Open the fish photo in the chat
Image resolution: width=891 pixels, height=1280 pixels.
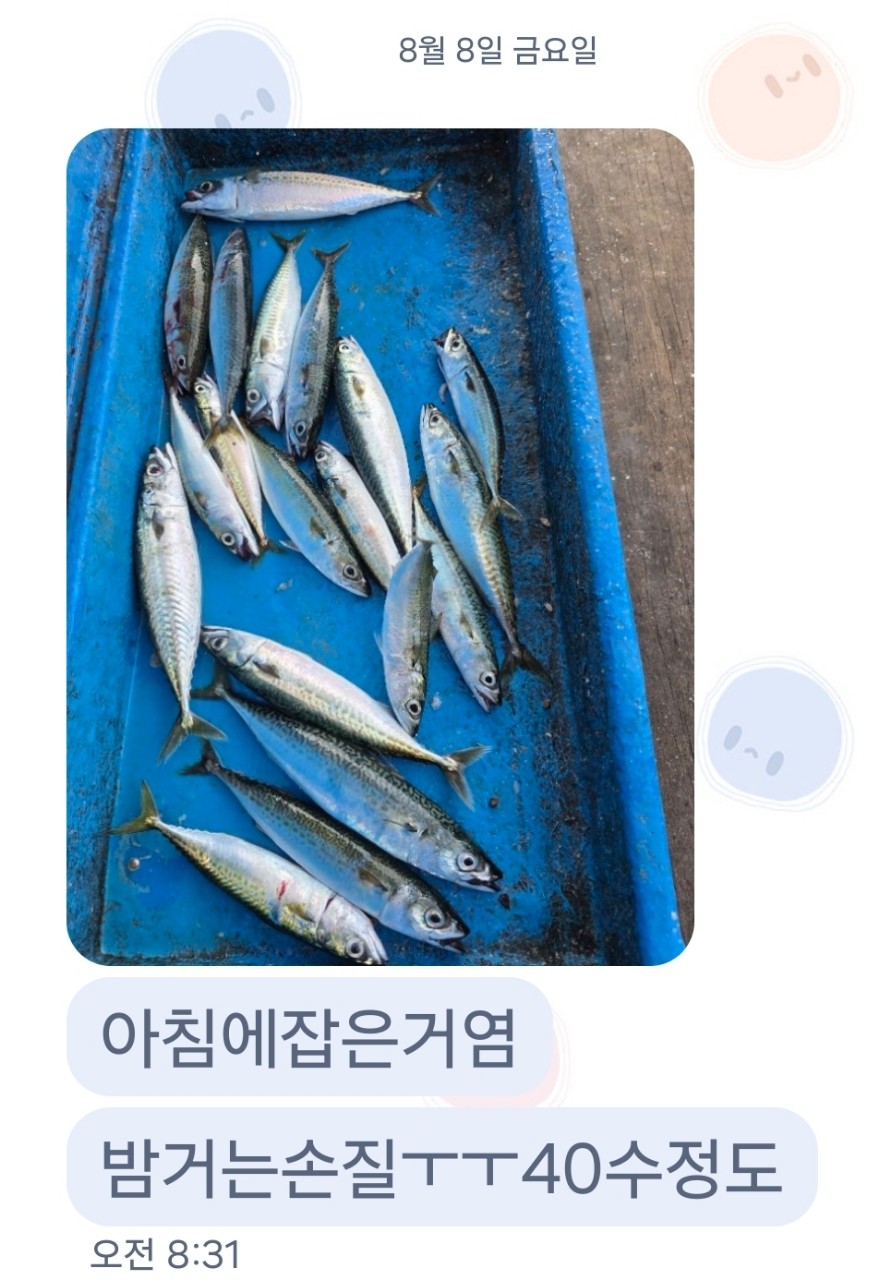pos(380,546)
